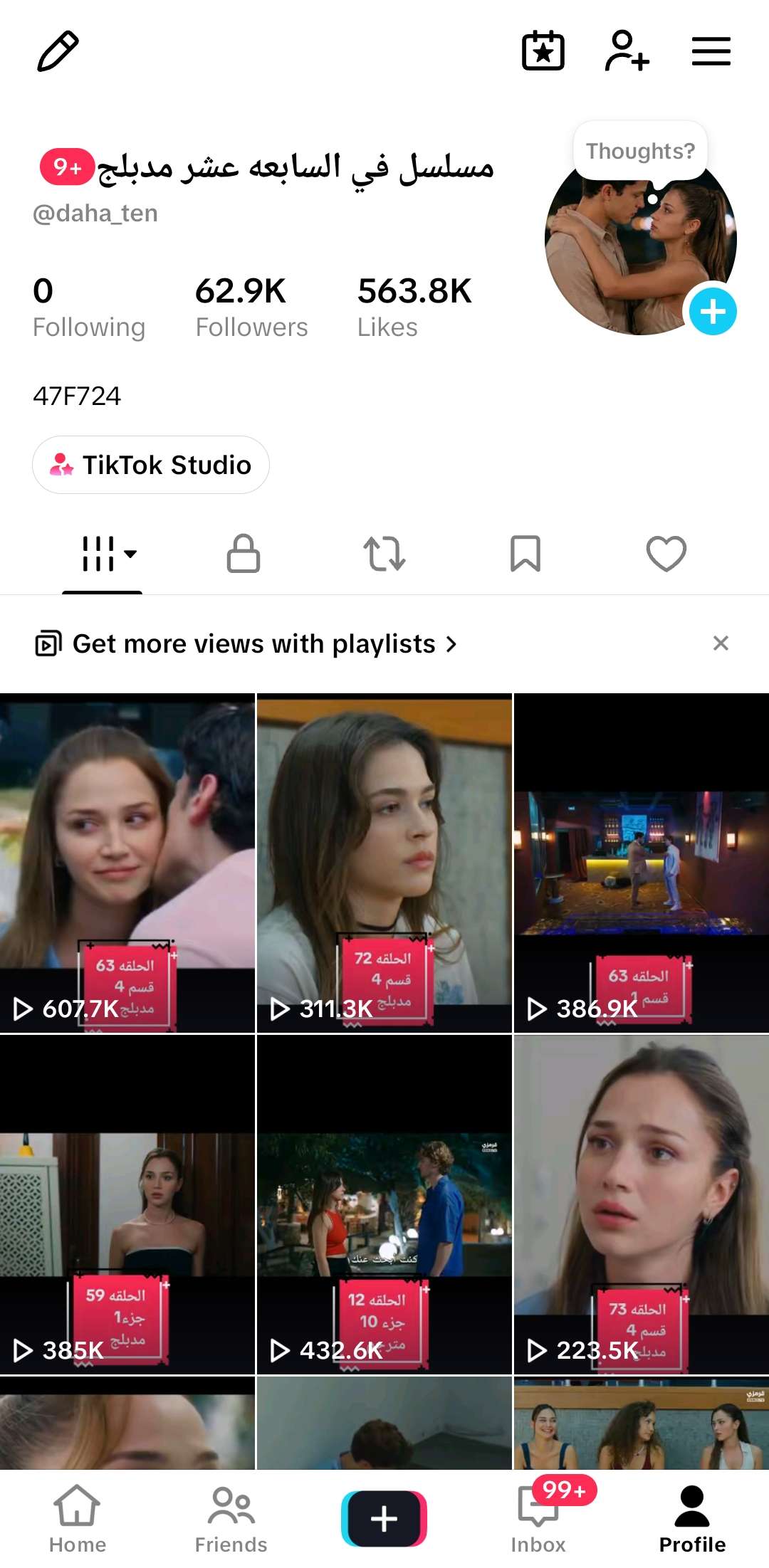Screen dimensions: 769x1568
Task: Switch to the reposts tab
Action: (384, 554)
